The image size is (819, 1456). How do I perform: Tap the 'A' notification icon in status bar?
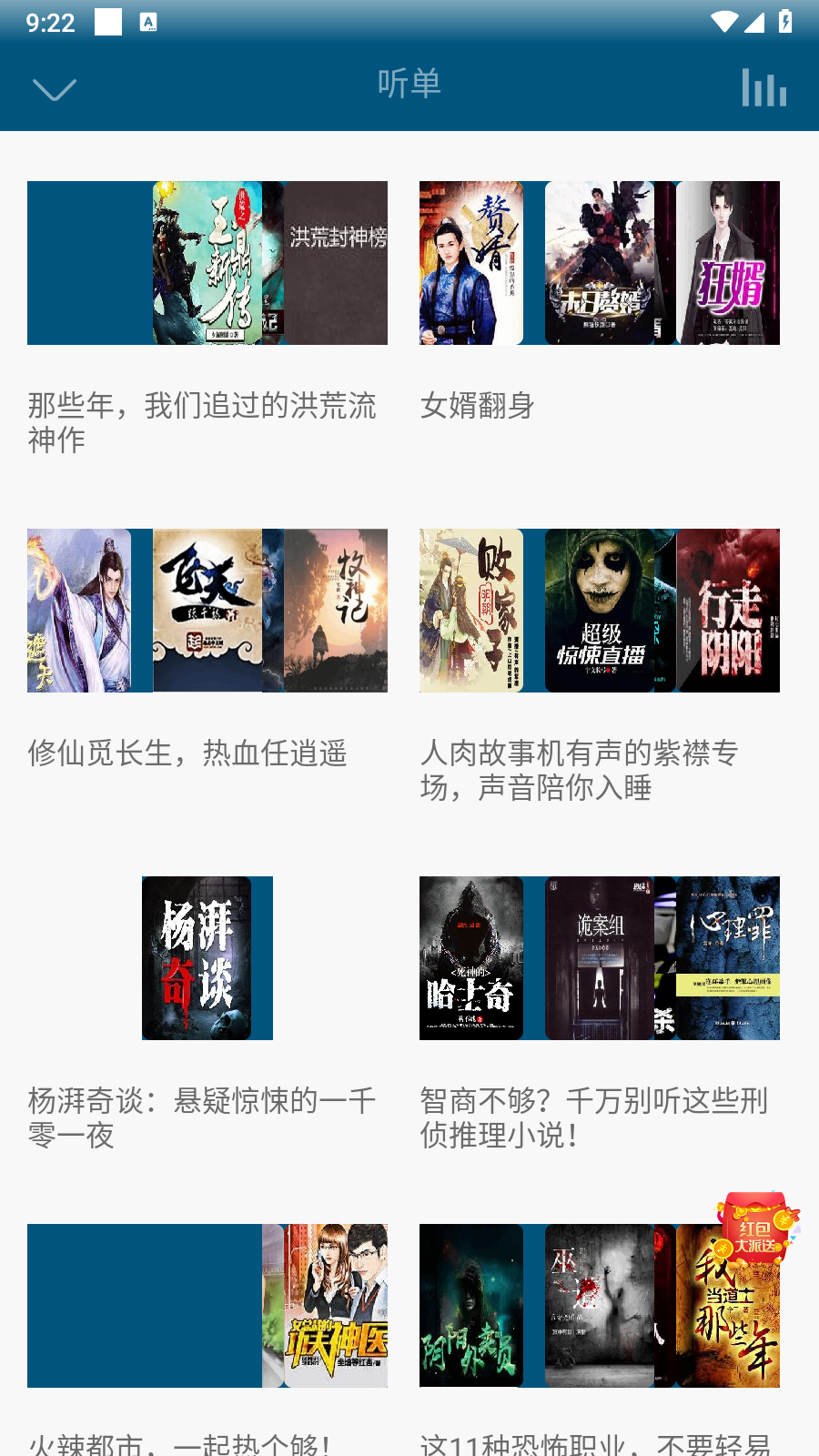[148, 23]
